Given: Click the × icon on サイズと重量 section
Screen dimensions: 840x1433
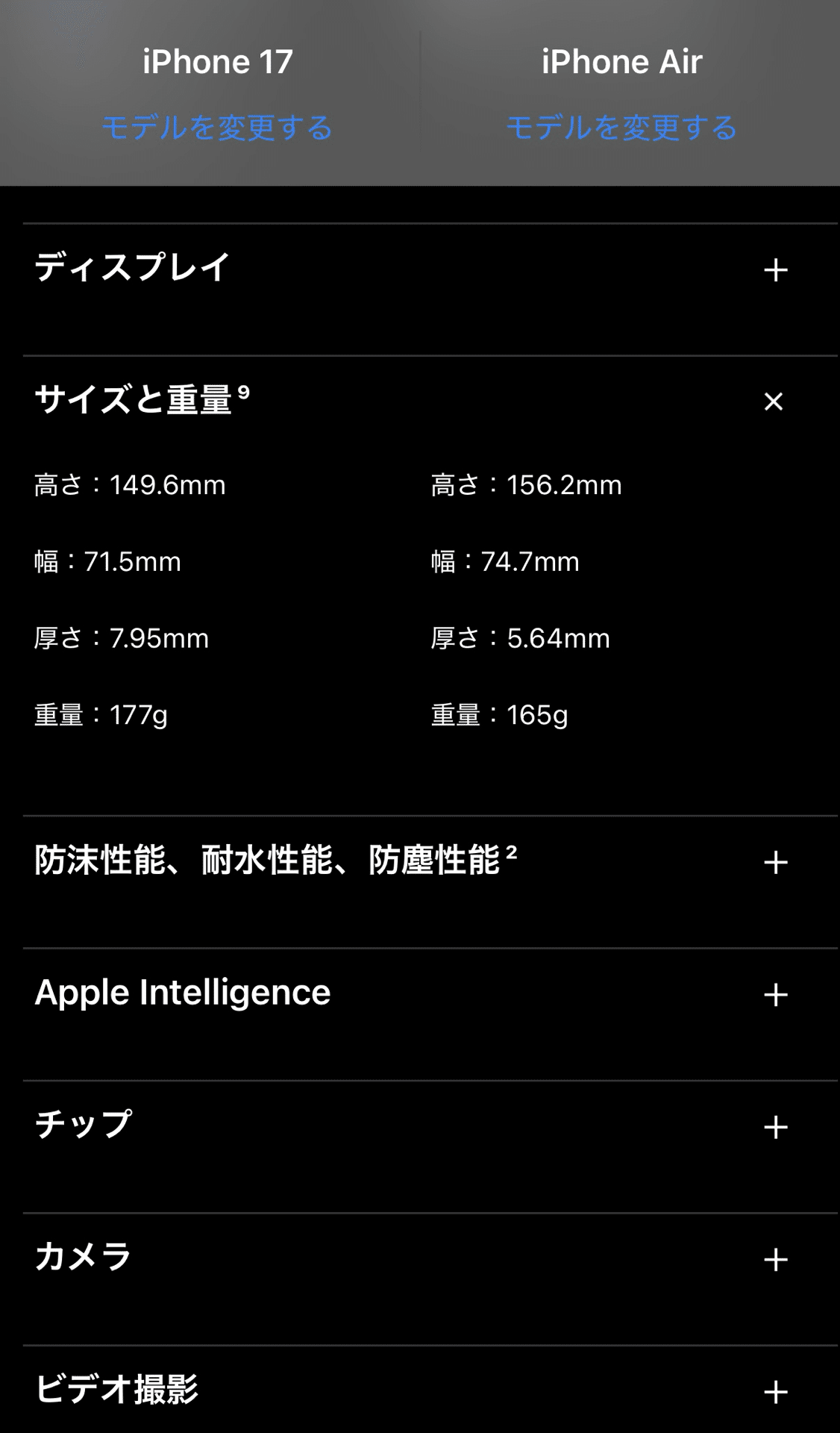Looking at the screenshot, I should [774, 402].
